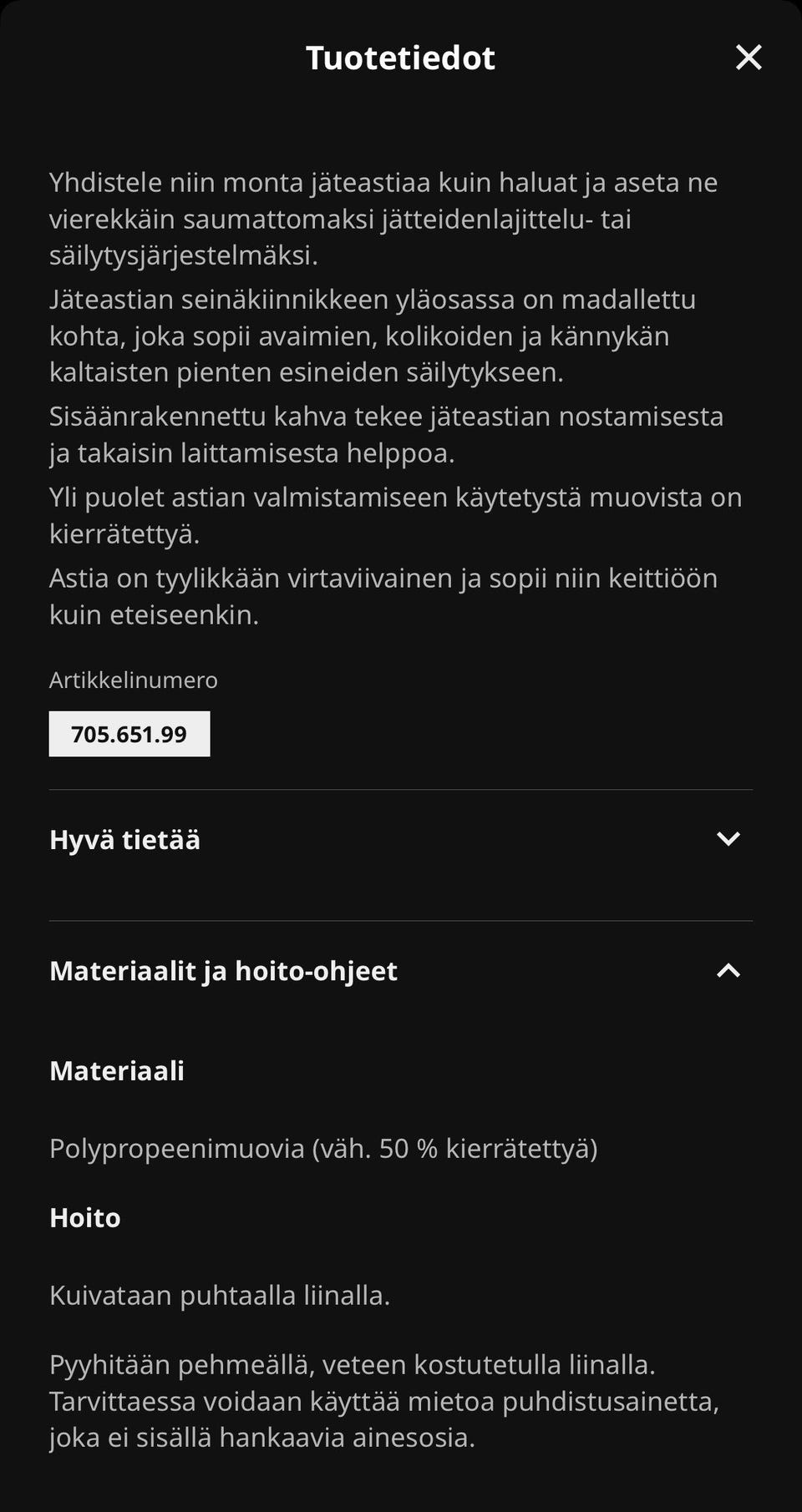Image resolution: width=802 pixels, height=1512 pixels.
Task: Click the Materiaalit ja hoito-ohjeet heading
Action: click(x=223, y=971)
